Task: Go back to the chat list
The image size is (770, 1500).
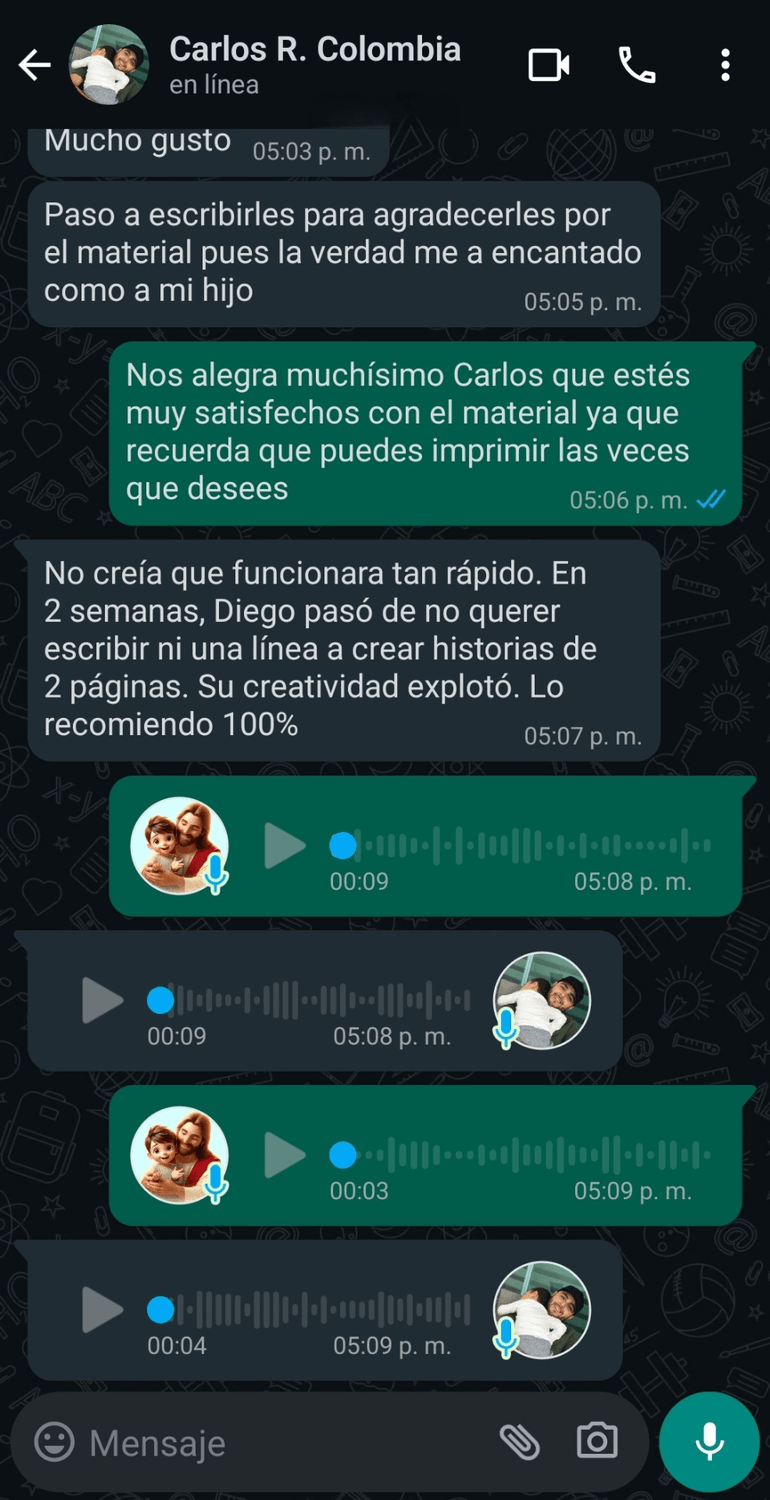Action: pos(34,66)
